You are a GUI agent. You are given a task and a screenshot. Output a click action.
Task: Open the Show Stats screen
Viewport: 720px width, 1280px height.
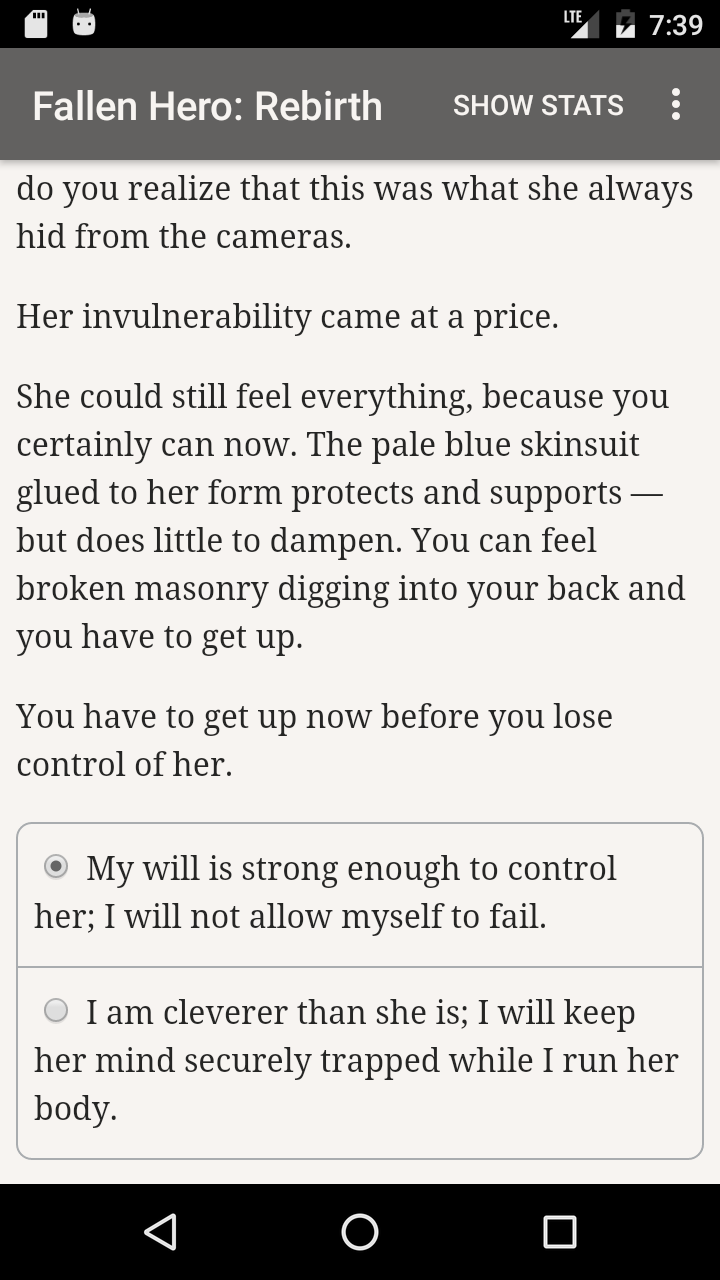click(x=538, y=105)
